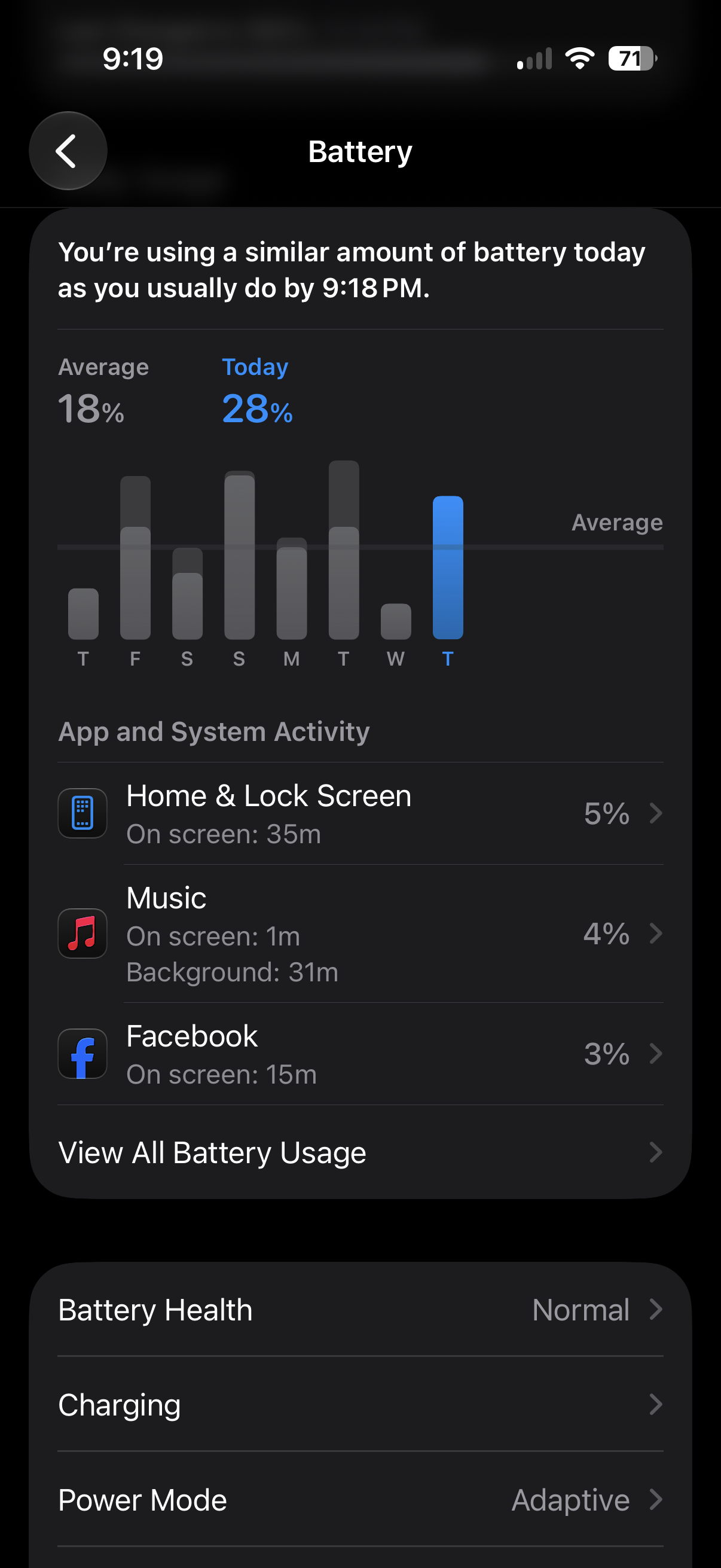Select today's blue bar in the chart
The height and width of the screenshot is (1568, 721).
pyautogui.click(x=448, y=568)
